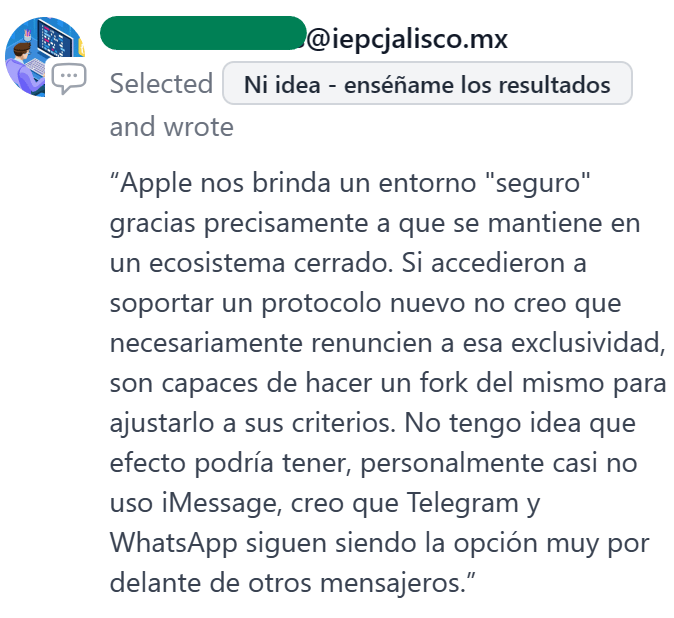This screenshot has height=618, width=674.
Task: Open the commenter's profile avatar
Action: (37, 53)
